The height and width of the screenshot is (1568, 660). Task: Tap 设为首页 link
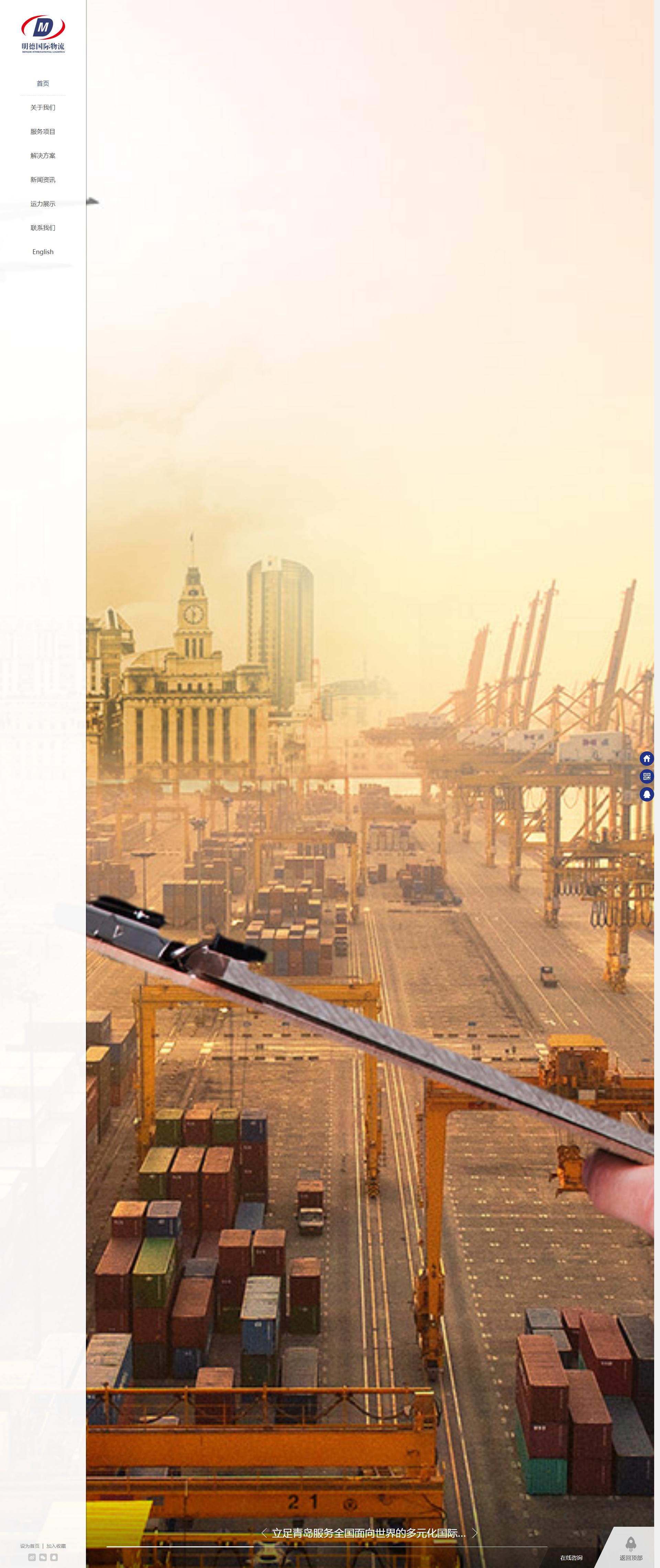pyautogui.click(x=29, y=1546)
